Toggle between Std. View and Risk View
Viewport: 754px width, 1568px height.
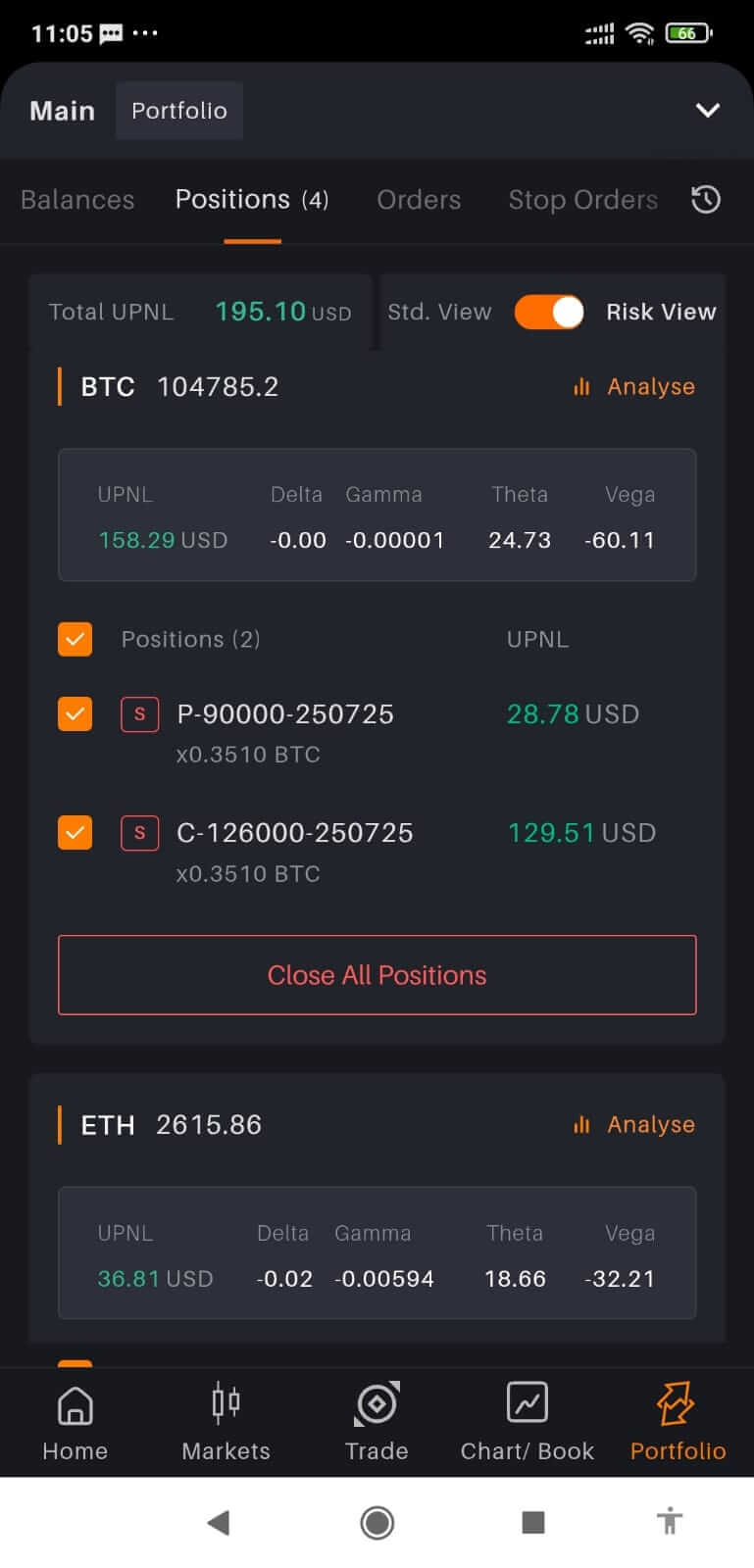[x=549, y=312]
